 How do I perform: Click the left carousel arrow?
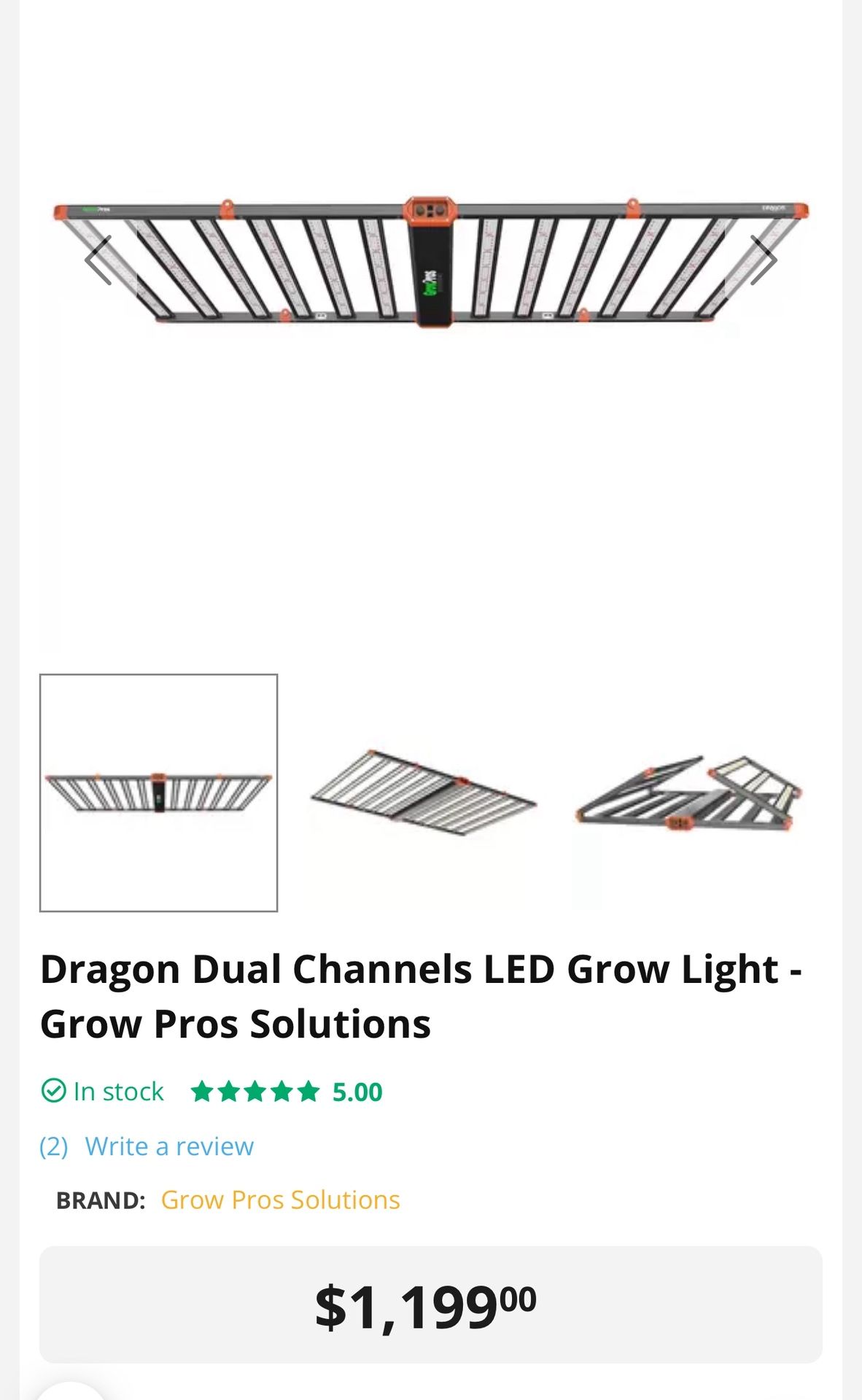[x=99, y=259]
